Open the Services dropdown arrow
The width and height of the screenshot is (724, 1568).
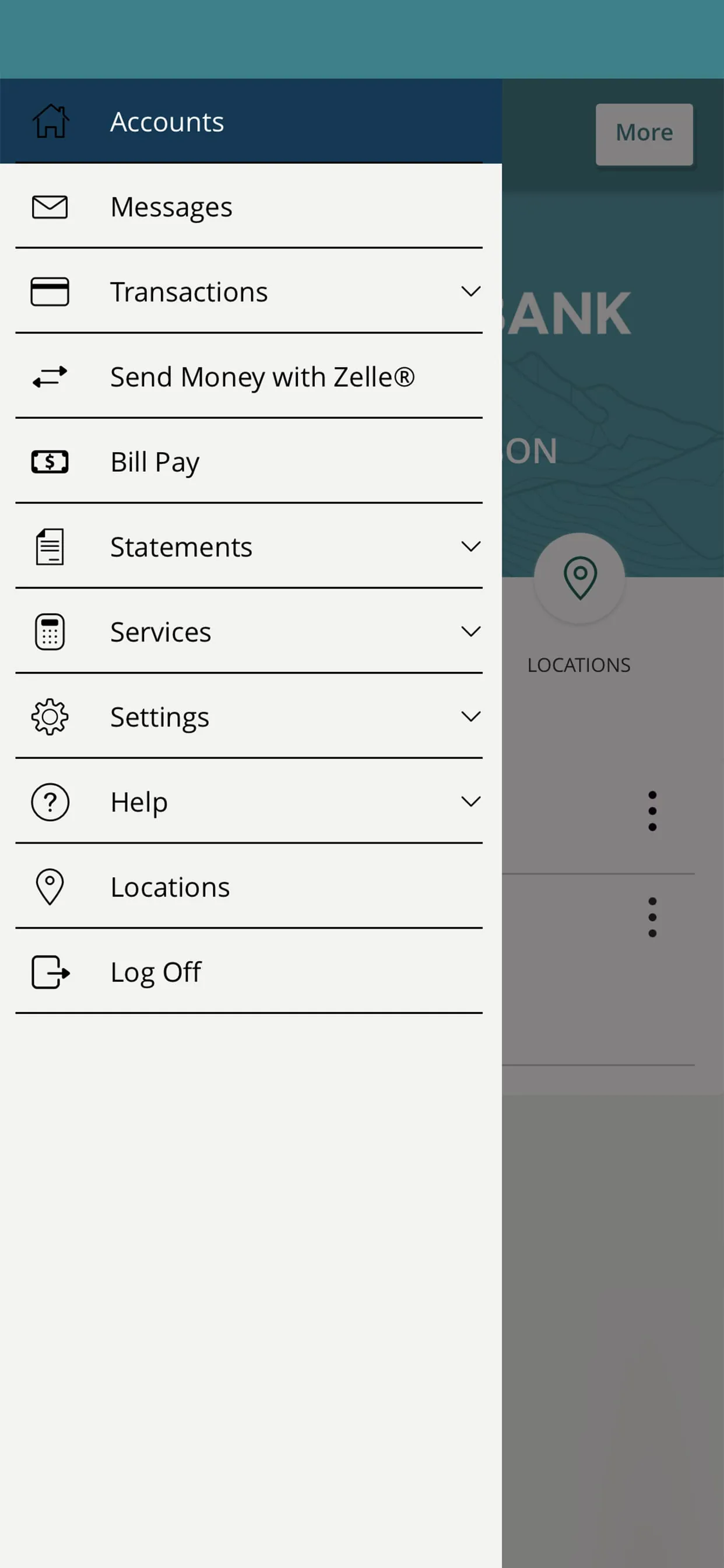click(x=470, y=631)
